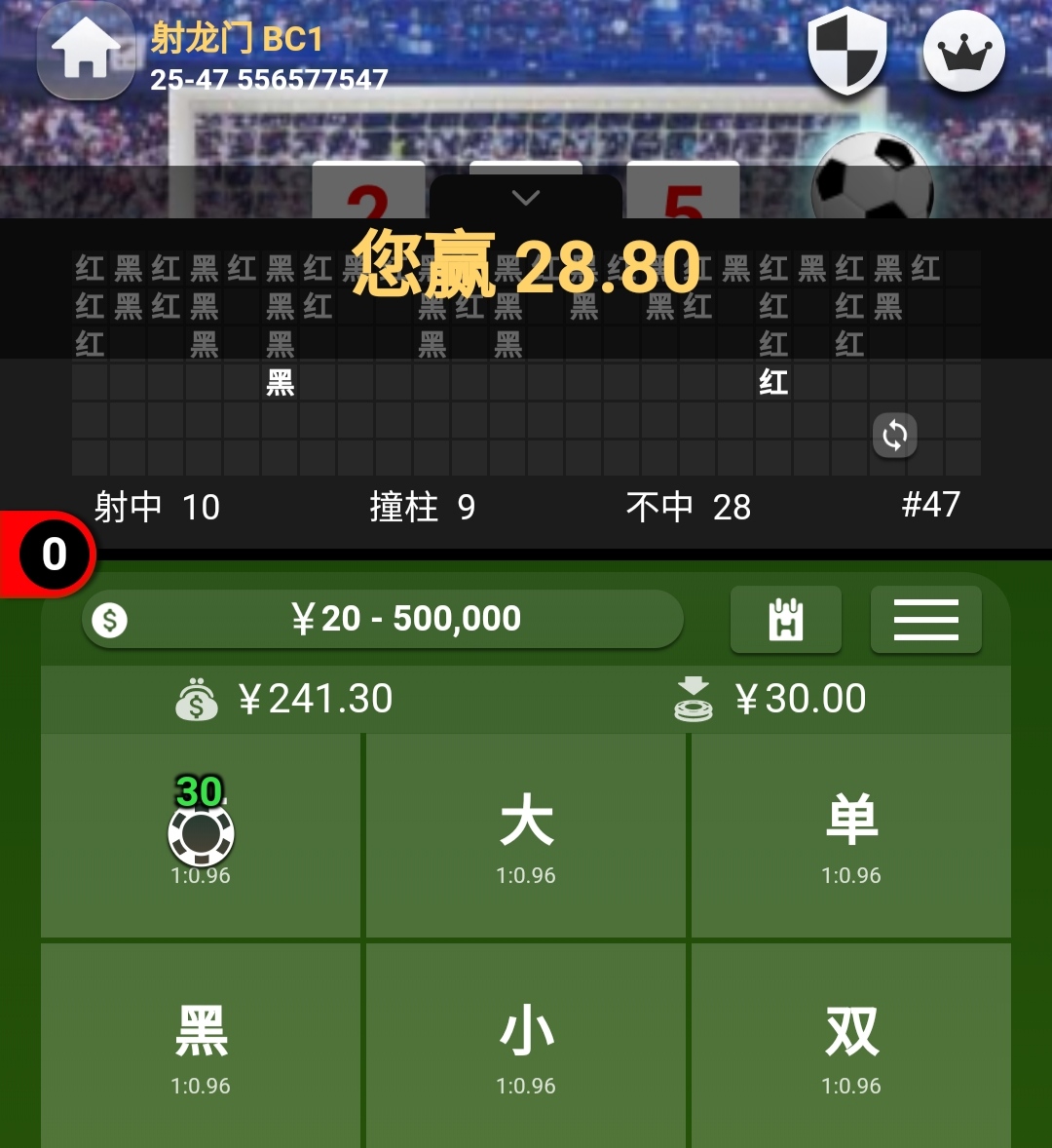This screenshot has width=1052, height=1148.
Task: Open the hamburger menu
Action: point(925,619)
